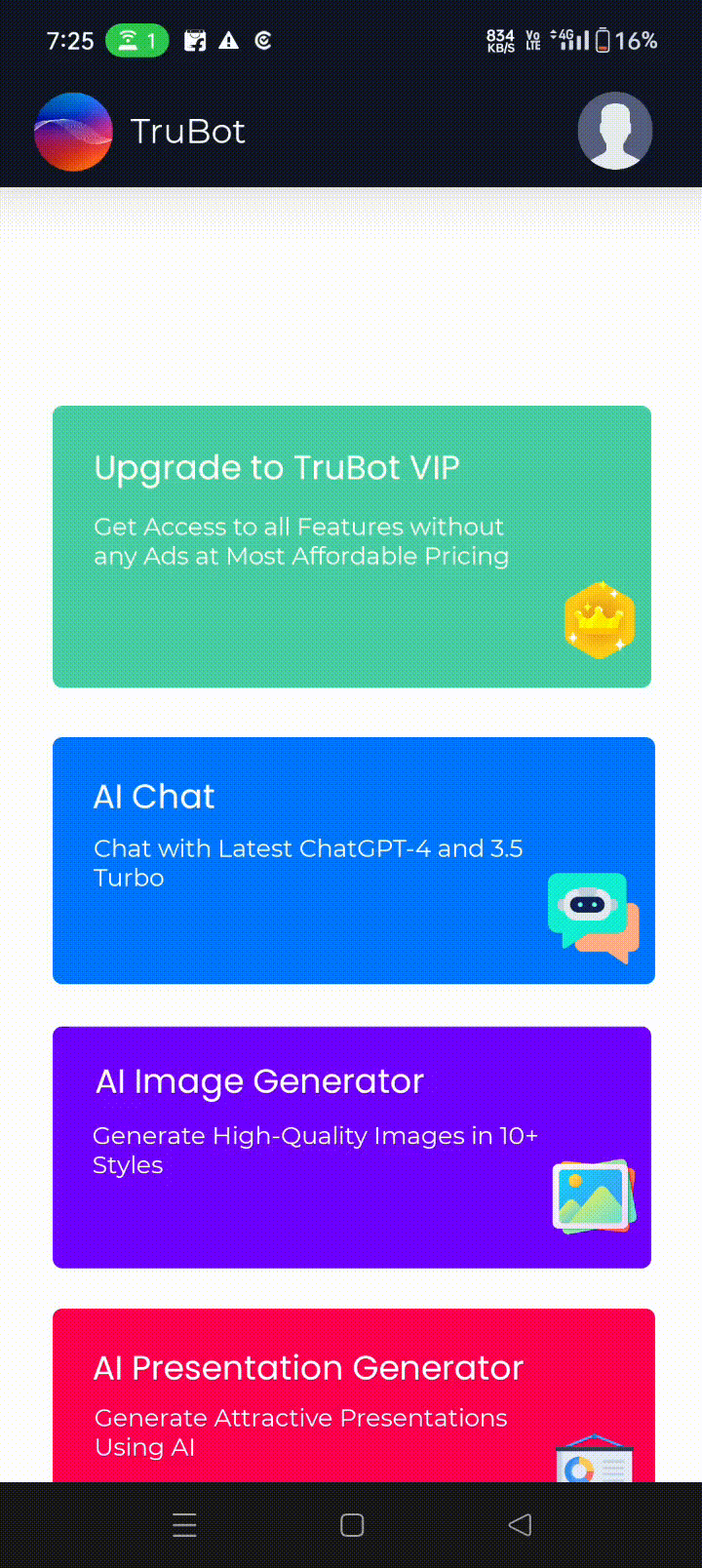Tap the back navigation triangle
The image size is (702, 1568).
(519, 1523)
